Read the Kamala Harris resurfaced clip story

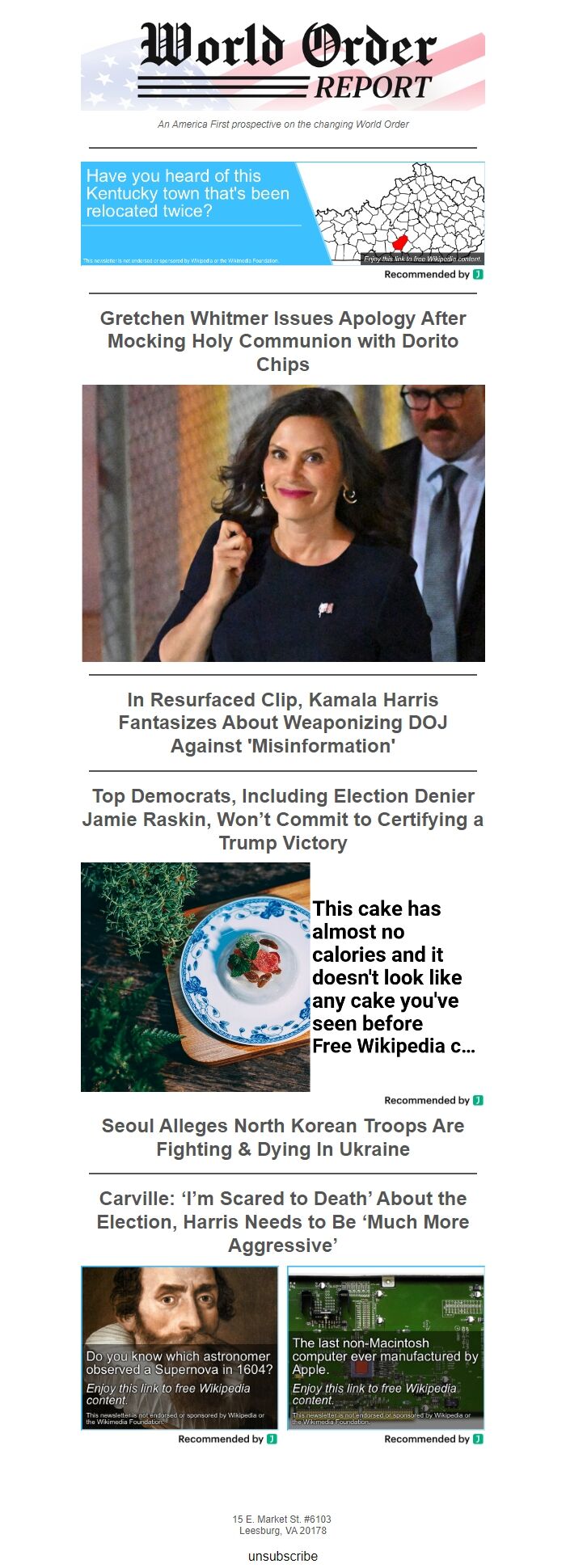click(283, 723)
